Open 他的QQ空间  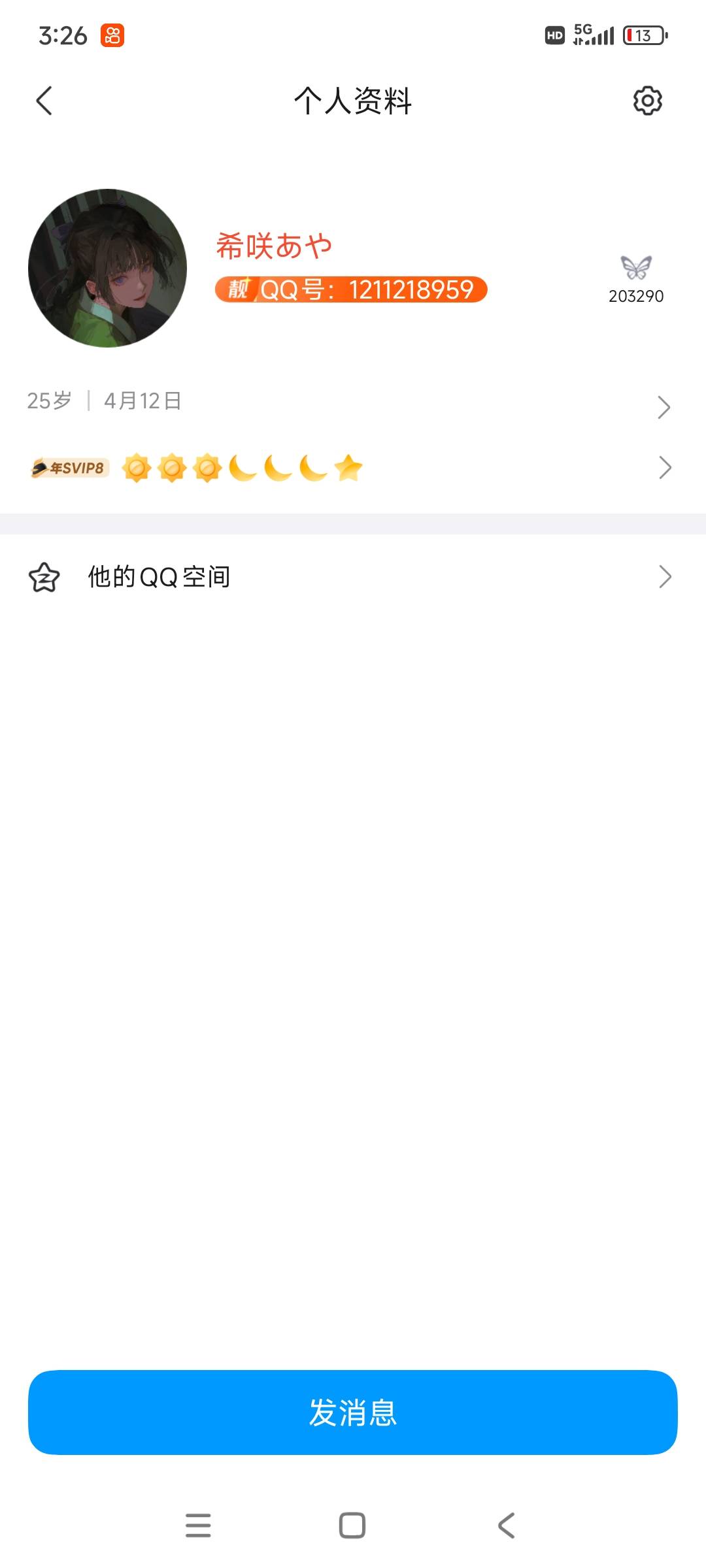coord(353,577)
